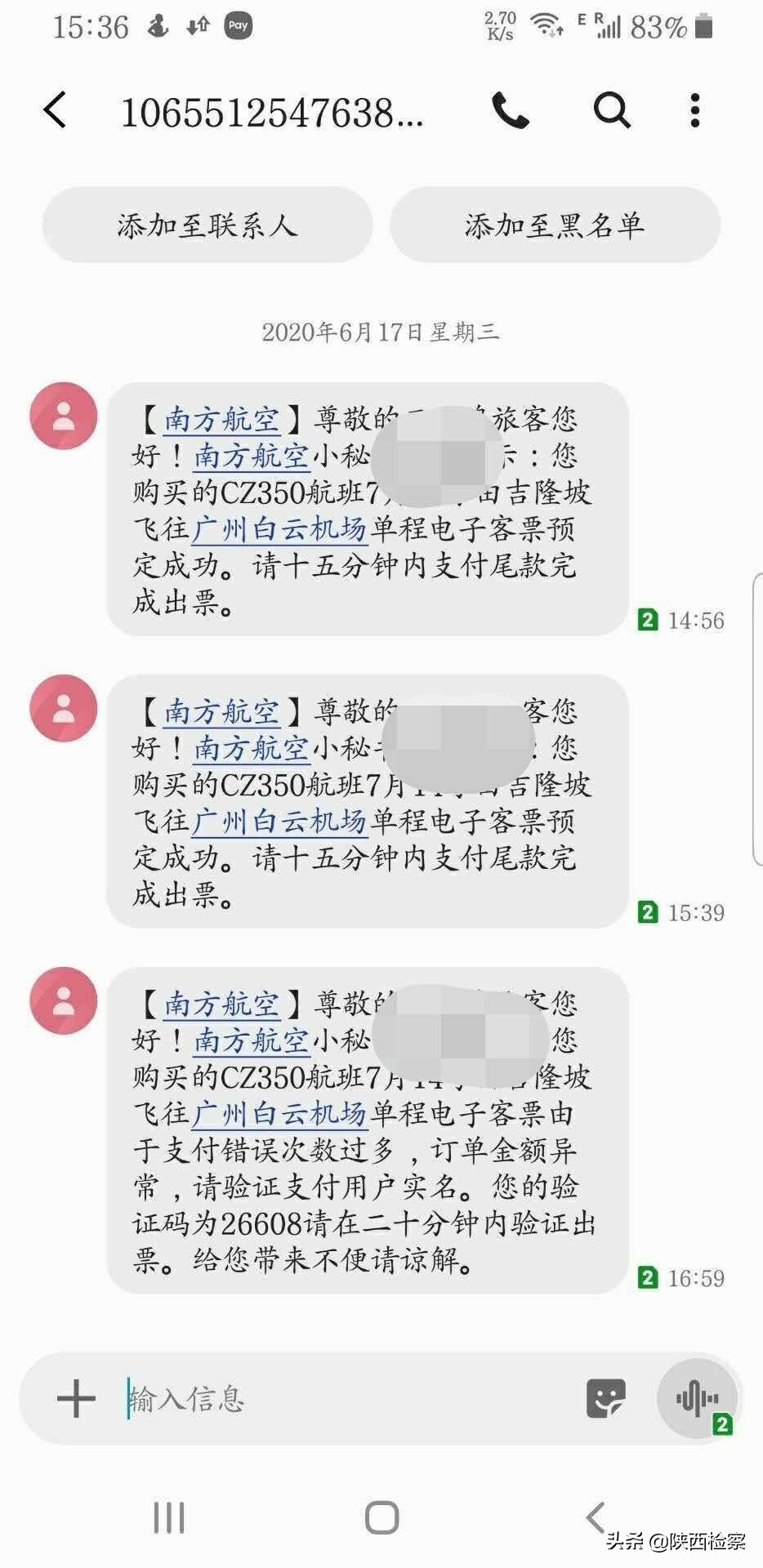763x1568 pixels.
Task: Call the sender using the phone icon
Action: tap(511, 112)
